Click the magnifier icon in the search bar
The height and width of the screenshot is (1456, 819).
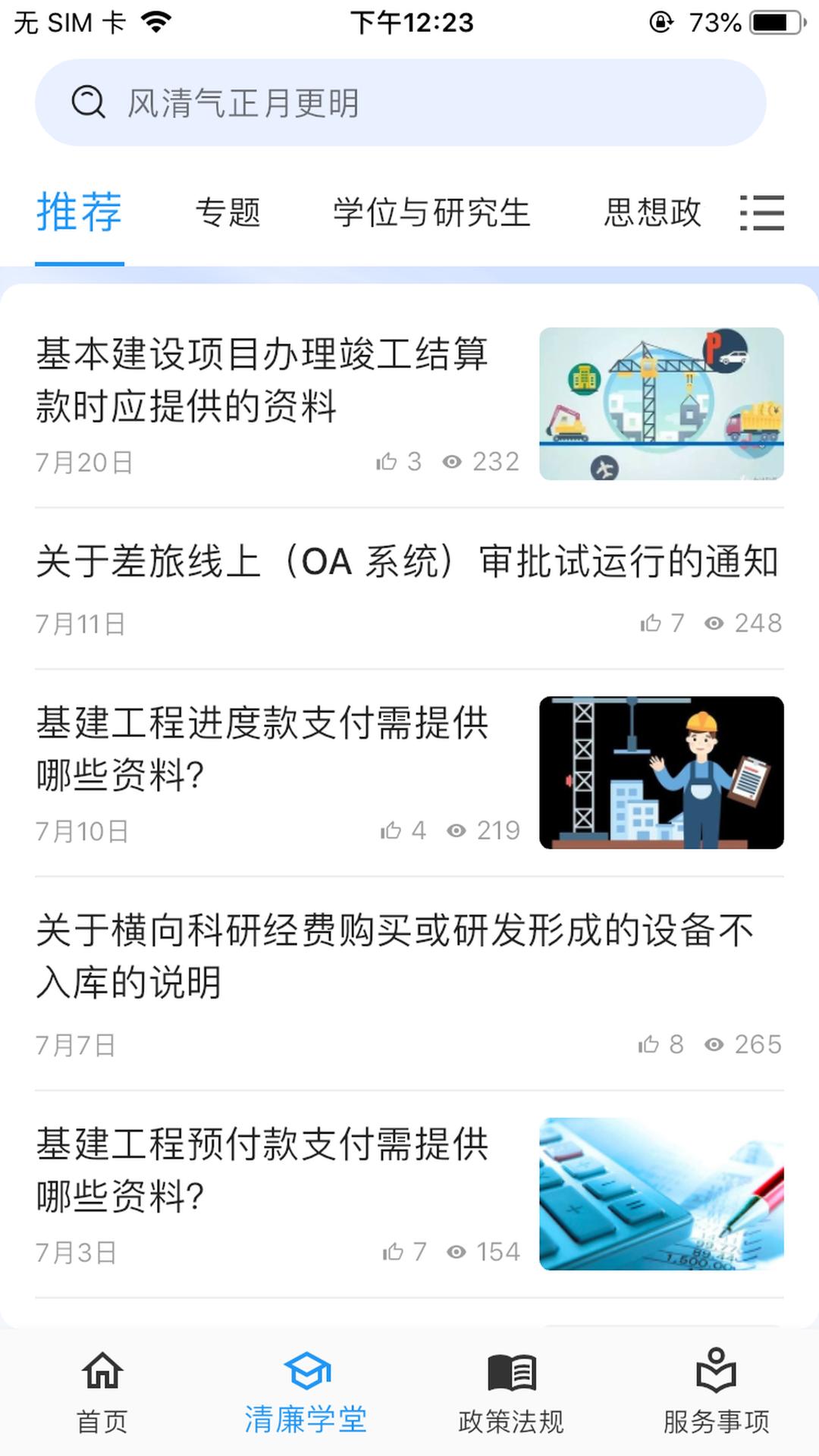point(88,102)
